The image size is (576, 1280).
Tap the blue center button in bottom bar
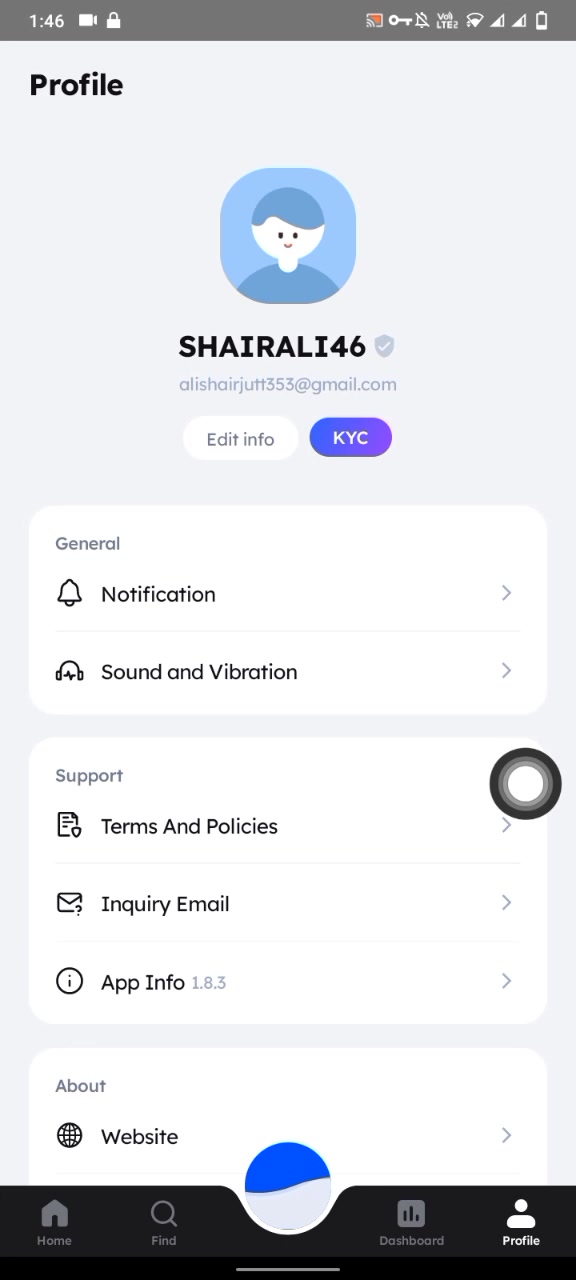[x=288, y=1187]
